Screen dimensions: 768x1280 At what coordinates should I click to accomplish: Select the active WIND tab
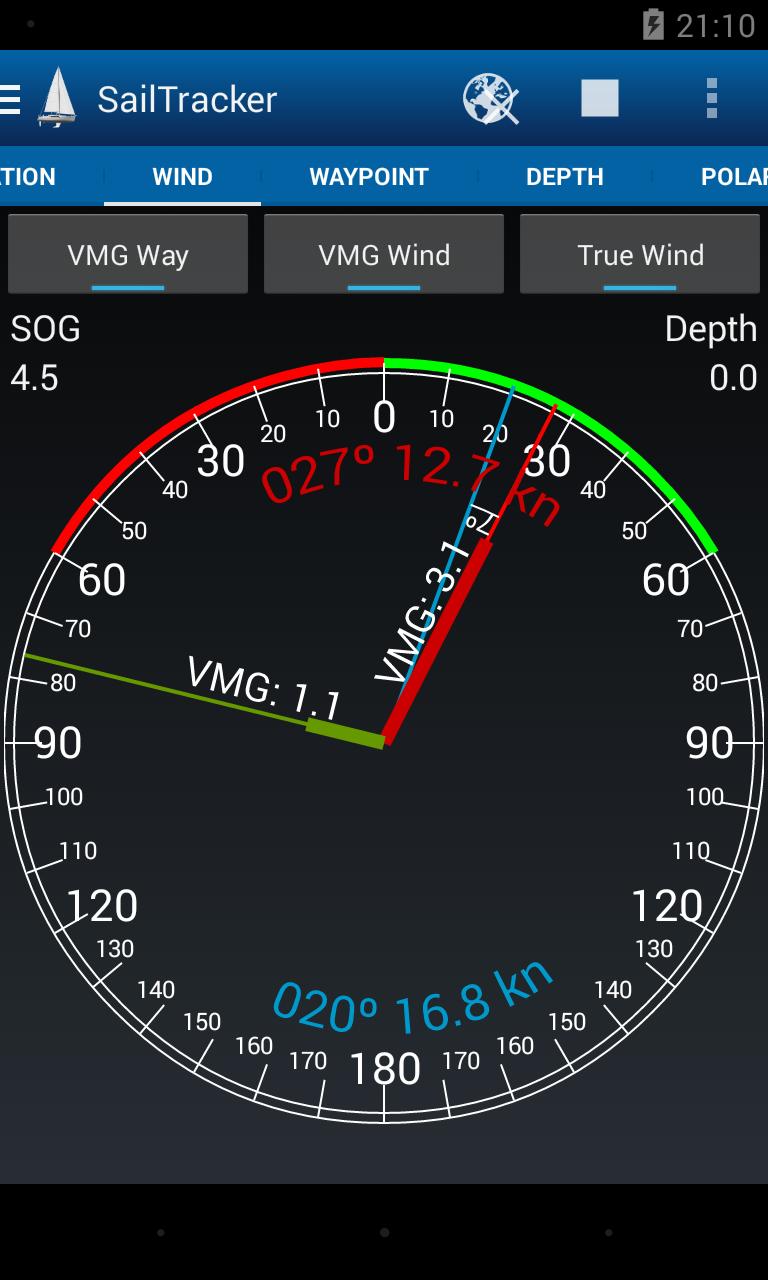pyautogui.click(x=182, y=176)
